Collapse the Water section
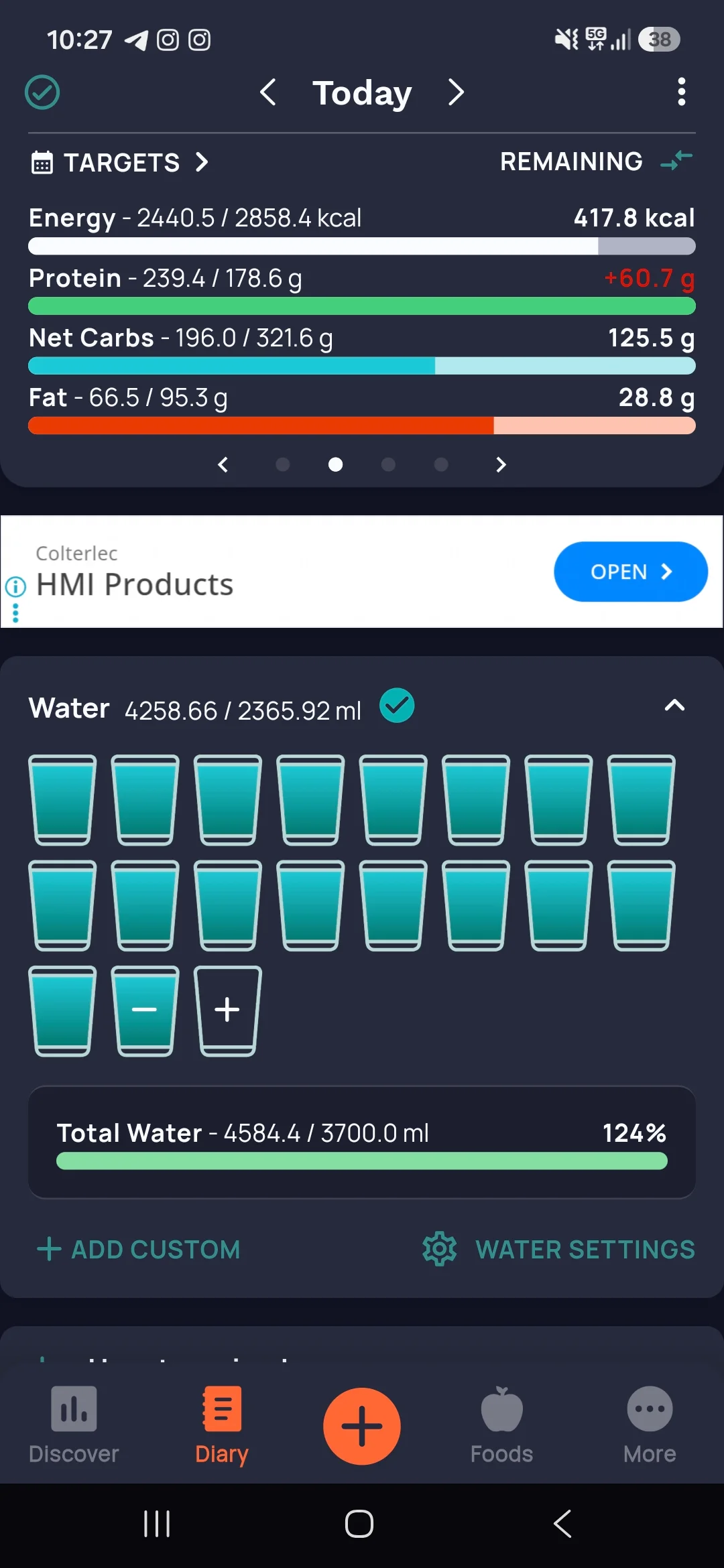 674,706
